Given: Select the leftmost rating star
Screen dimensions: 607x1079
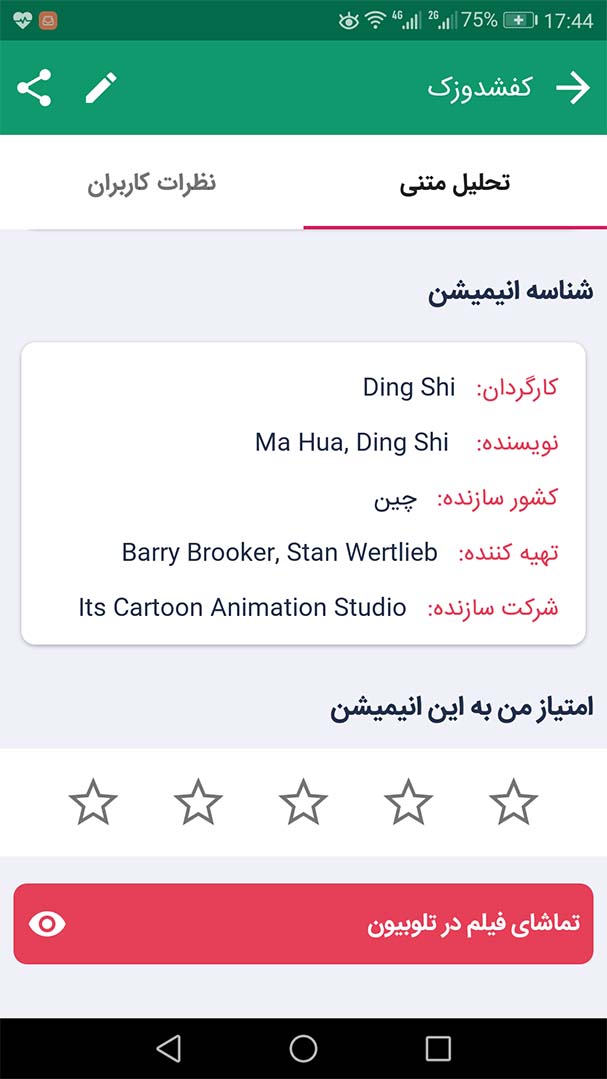Looking at the screenshot, I should [x=94, y=802].
